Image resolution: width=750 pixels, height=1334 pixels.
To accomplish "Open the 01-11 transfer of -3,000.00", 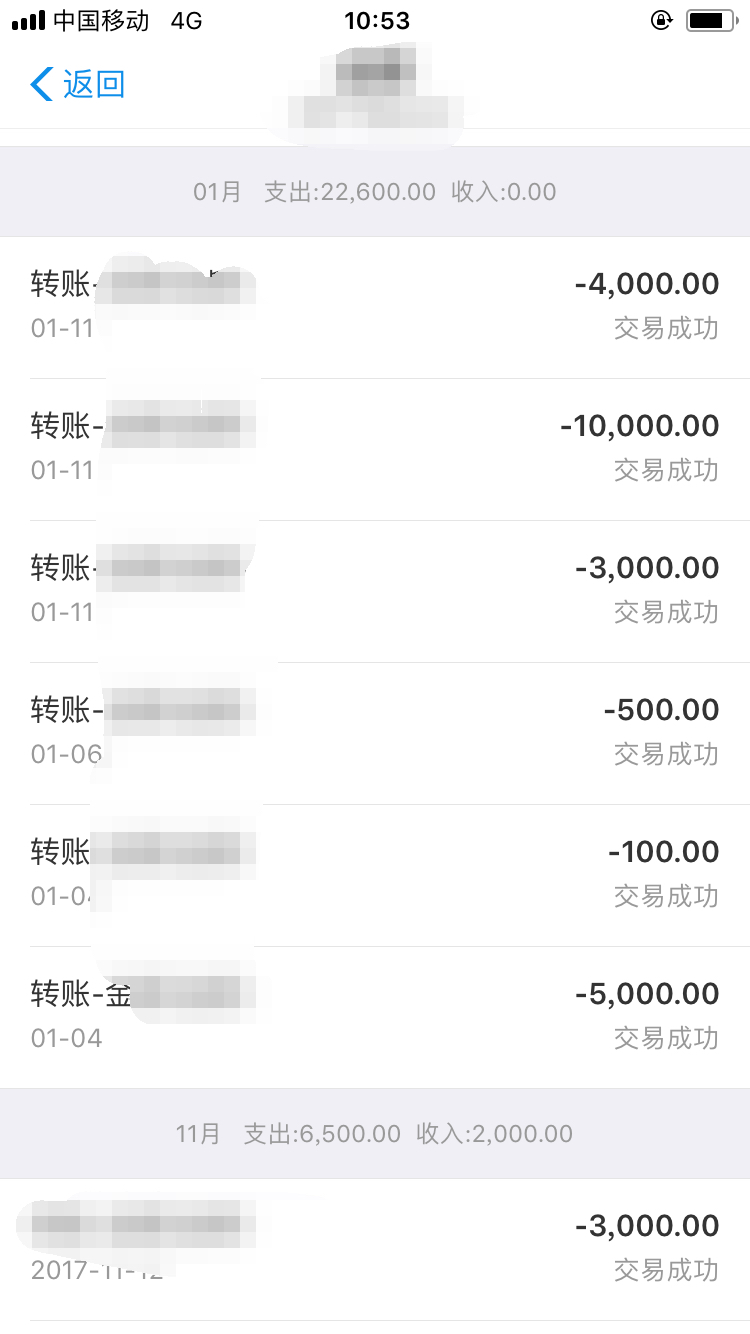I will (375, 591).
